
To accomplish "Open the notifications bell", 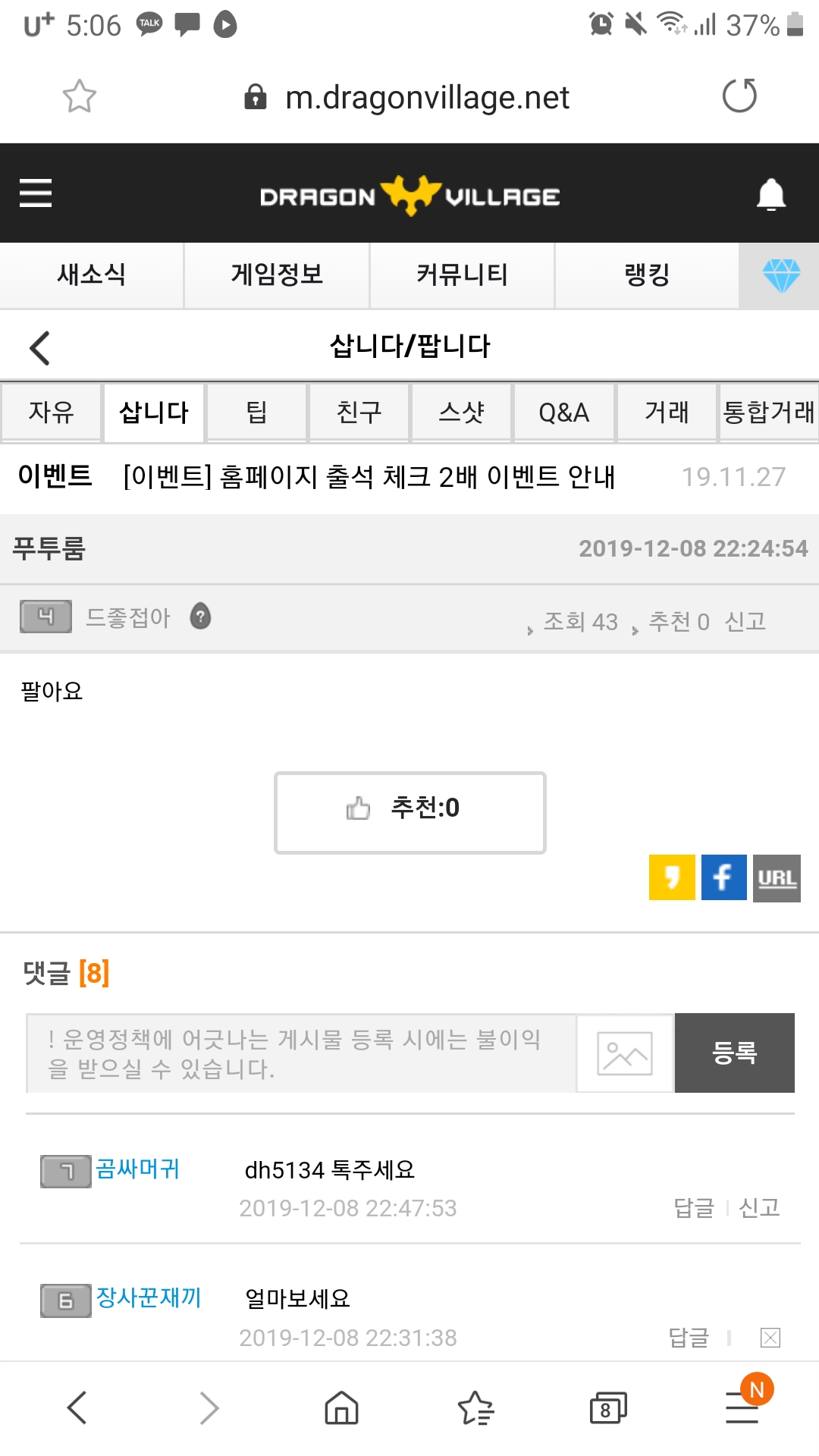I will tap(770, 195).
